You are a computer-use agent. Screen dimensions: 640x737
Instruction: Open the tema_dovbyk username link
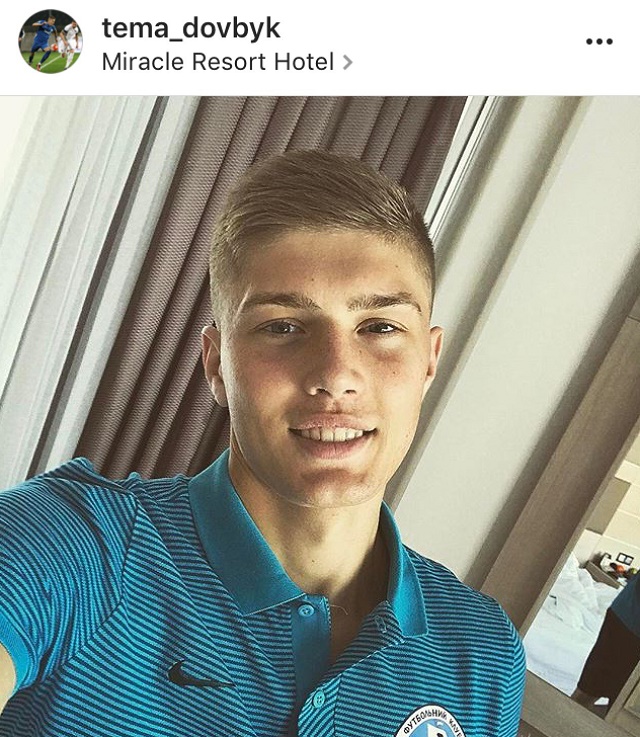pos(191,27)
